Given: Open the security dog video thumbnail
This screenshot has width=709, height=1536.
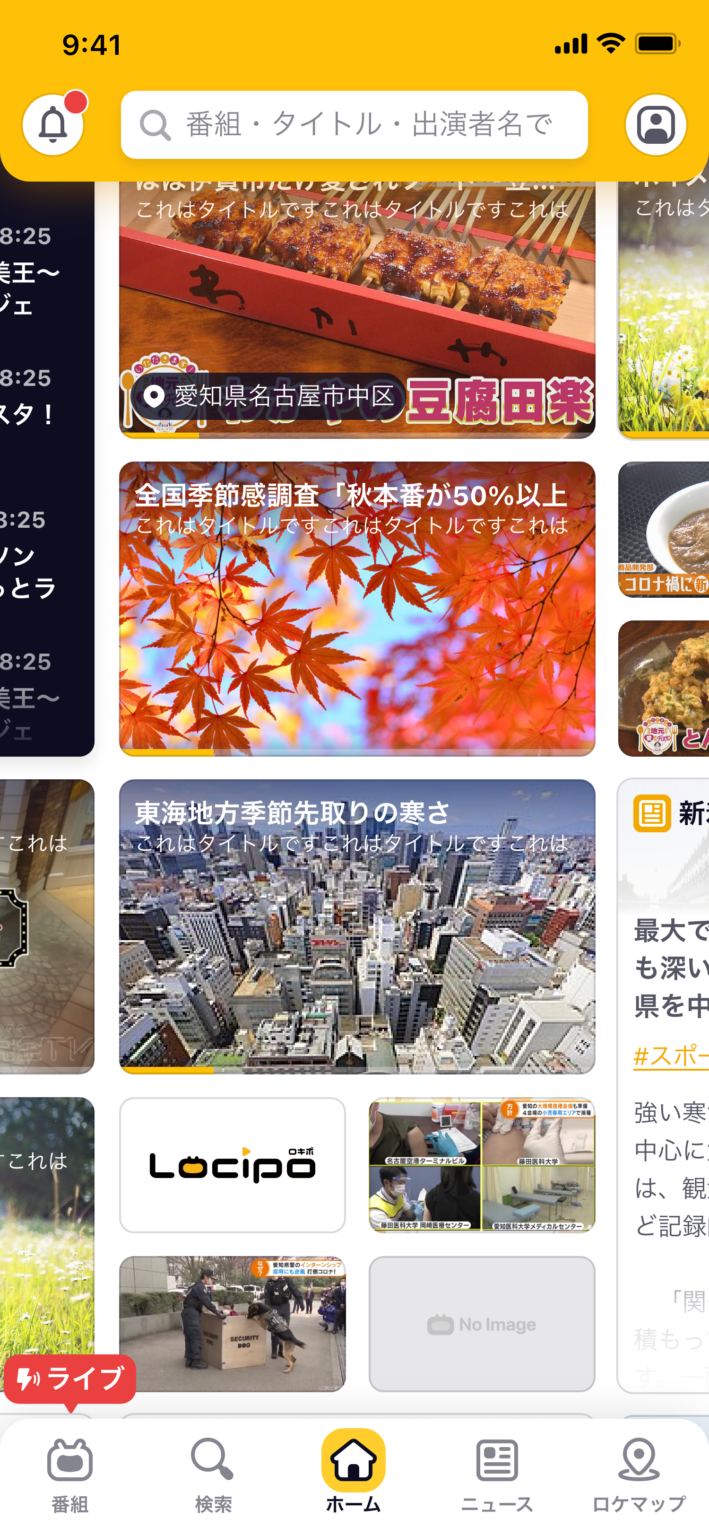Looking at the screenshot, I should coord(232,1324).
